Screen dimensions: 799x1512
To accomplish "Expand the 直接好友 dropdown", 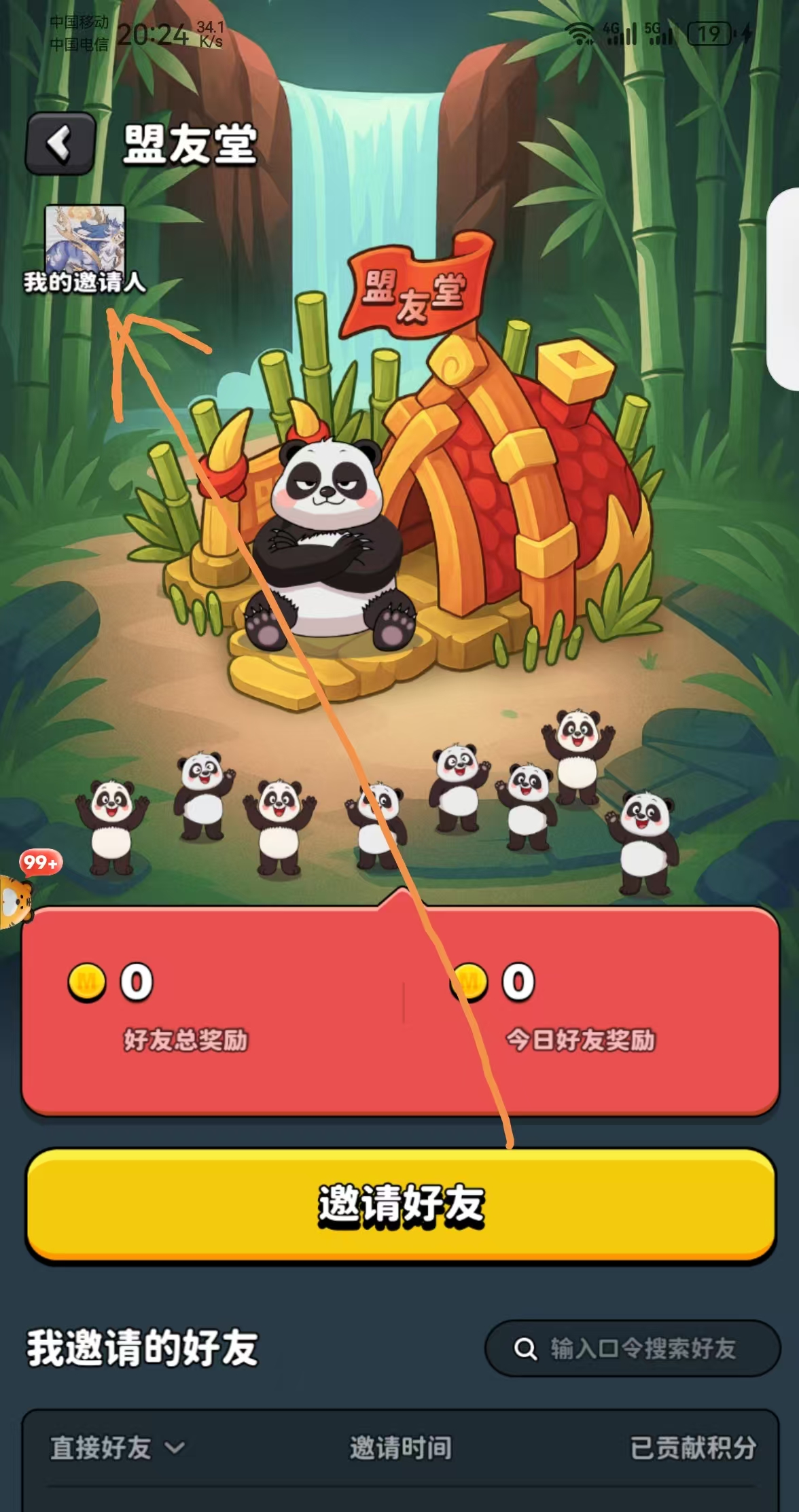I will (117, 1447).
